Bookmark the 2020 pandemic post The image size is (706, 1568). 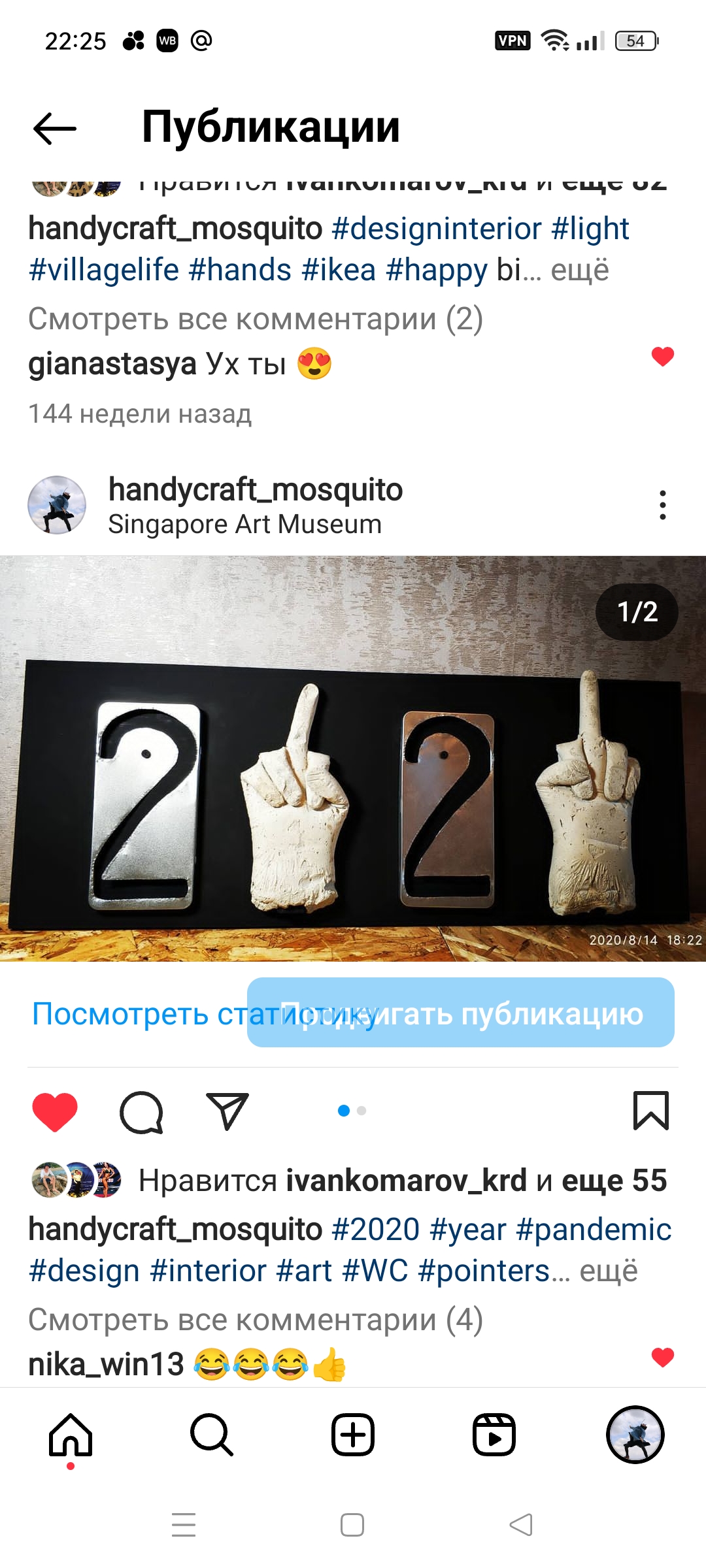[x=650, y=1110]
